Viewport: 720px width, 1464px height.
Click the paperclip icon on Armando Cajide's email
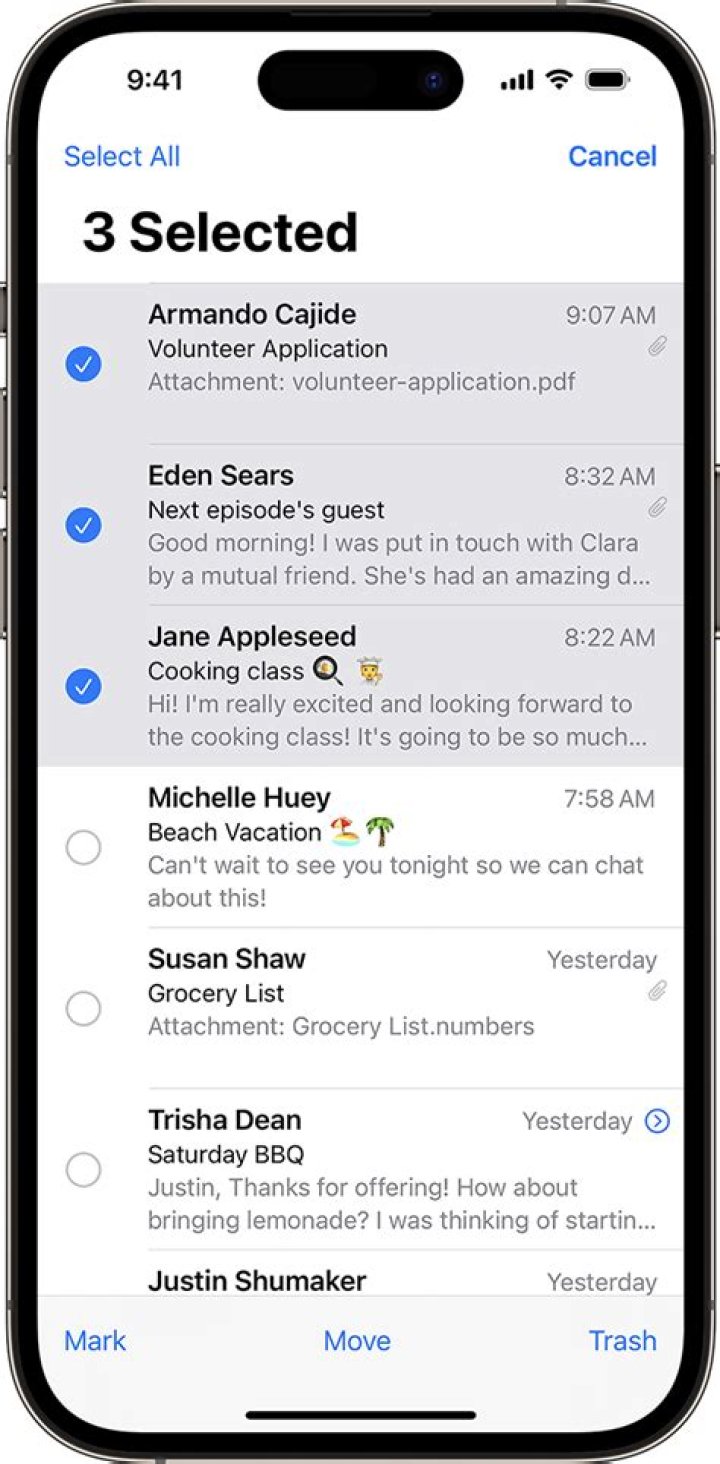[x=657, y=348]
